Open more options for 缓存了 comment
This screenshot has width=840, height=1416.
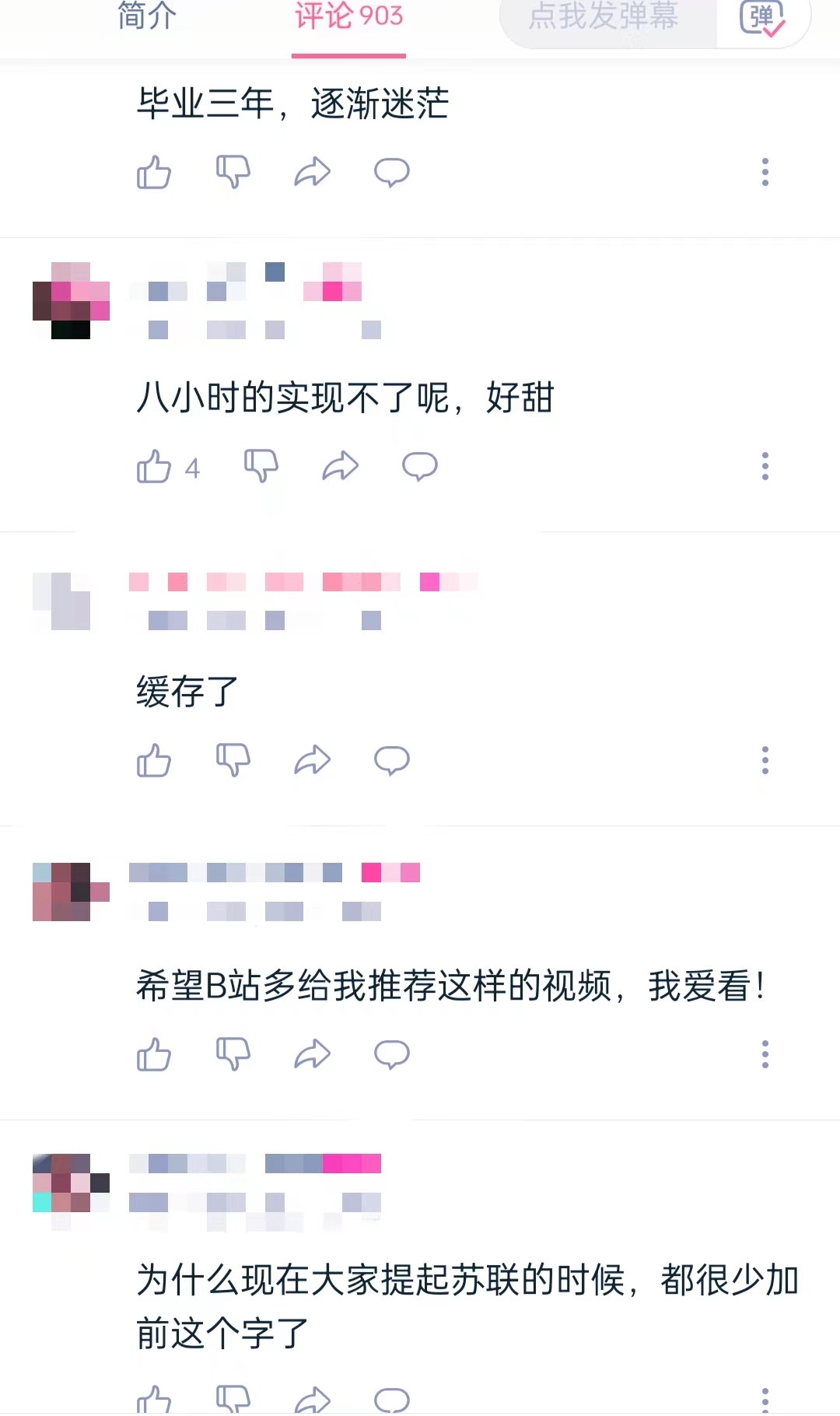tap(765, 760)
